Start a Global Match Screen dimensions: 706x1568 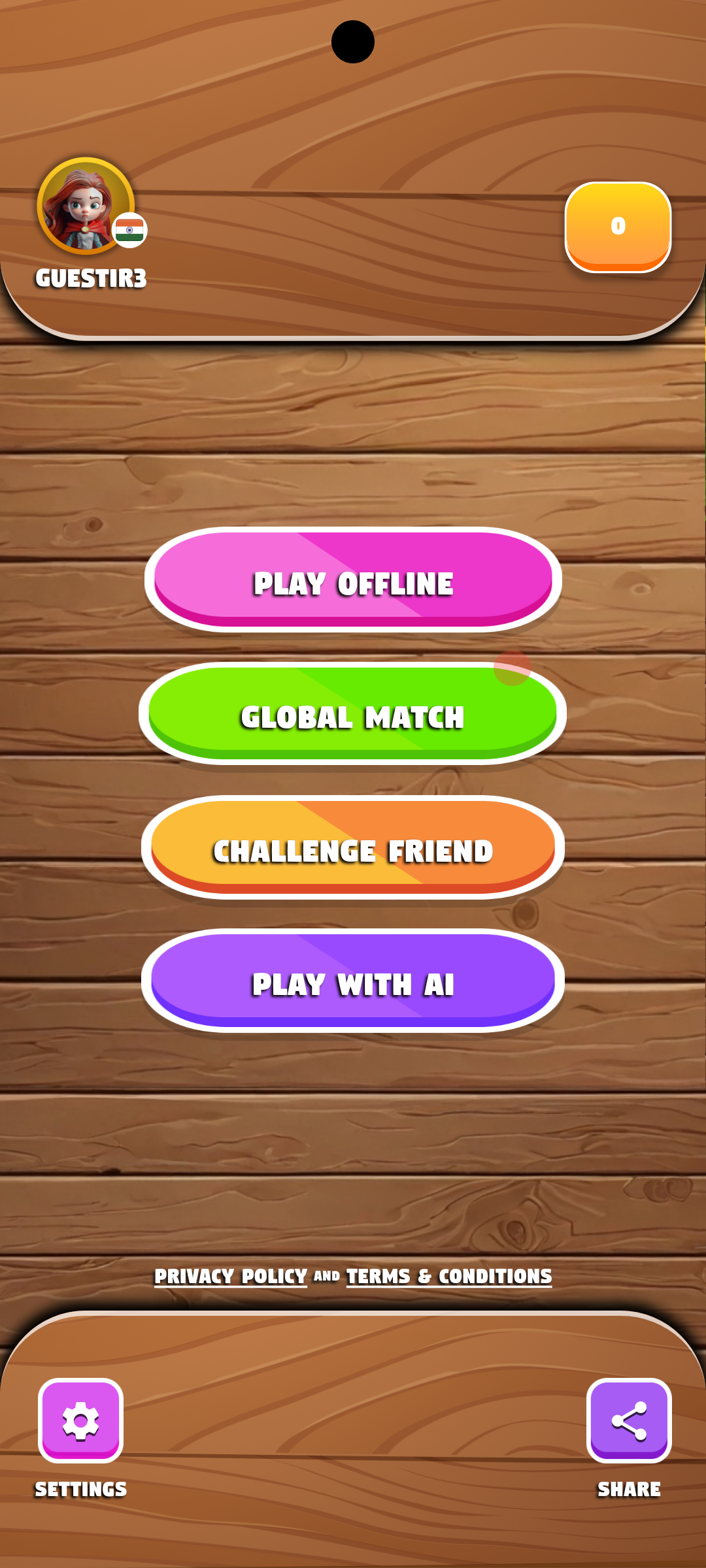[353, 715]
